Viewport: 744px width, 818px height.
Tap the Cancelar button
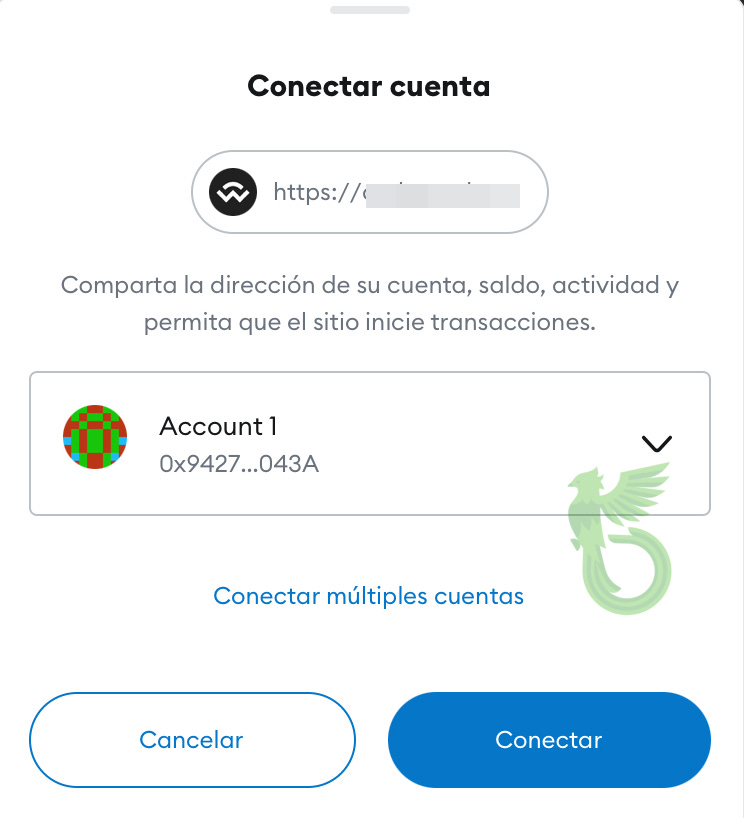tap(191, 740)
